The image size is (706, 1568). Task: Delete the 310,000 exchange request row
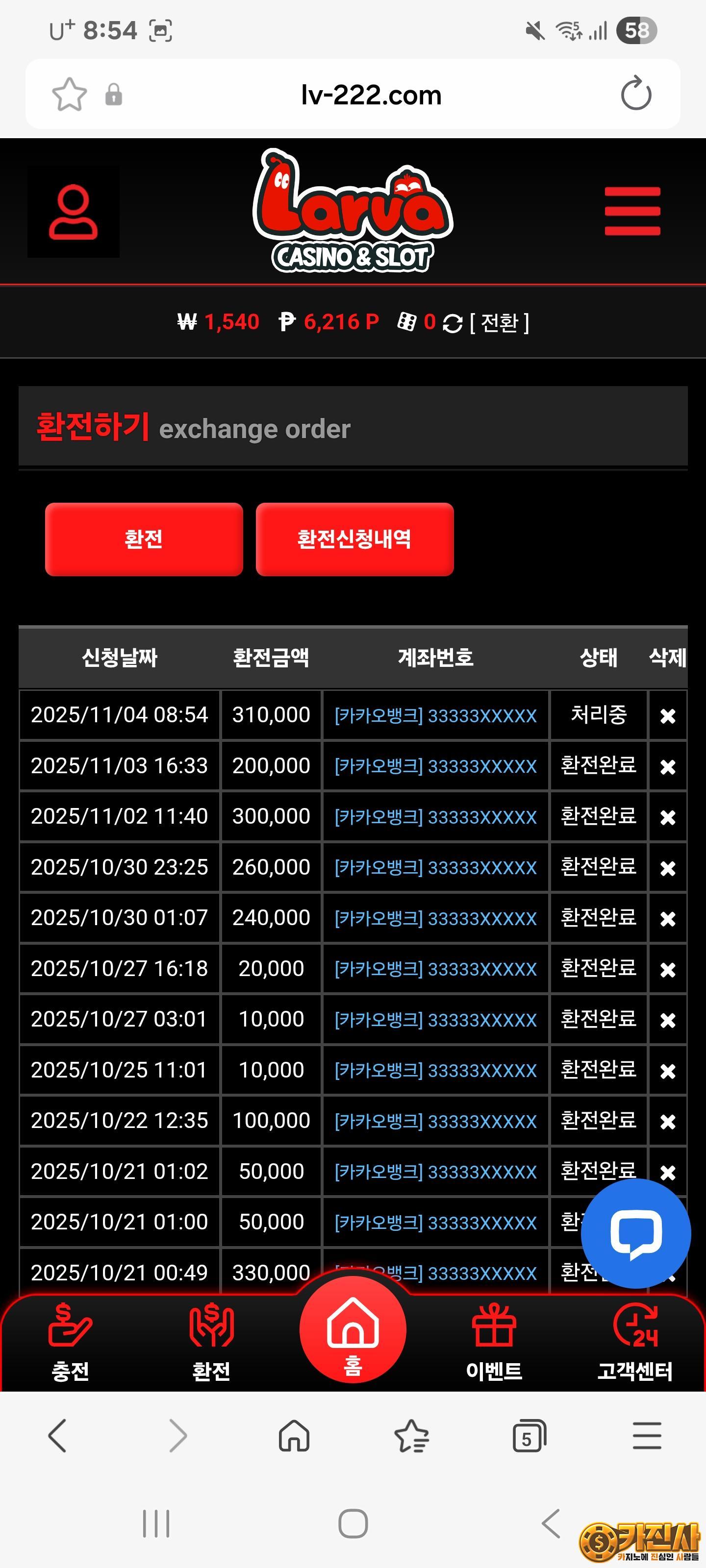(668, 716)
